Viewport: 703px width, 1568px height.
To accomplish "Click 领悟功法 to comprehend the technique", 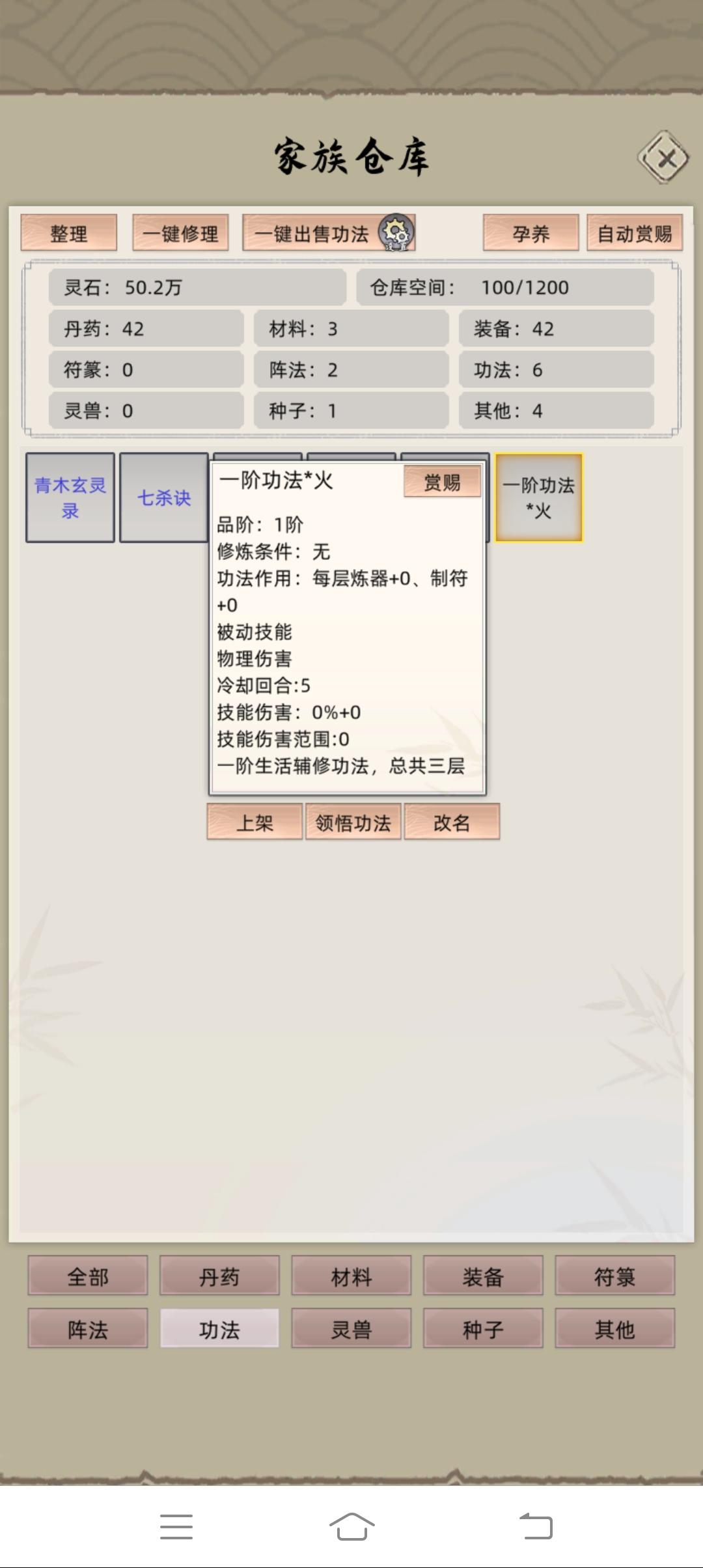I will pos(353,822).
